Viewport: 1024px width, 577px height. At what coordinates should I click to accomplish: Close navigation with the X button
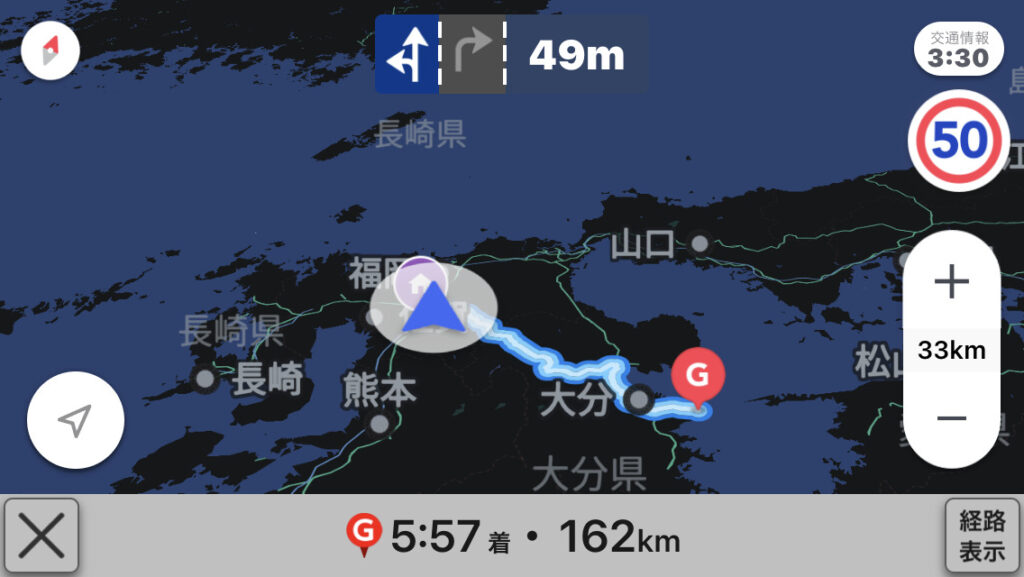[42, 537]
